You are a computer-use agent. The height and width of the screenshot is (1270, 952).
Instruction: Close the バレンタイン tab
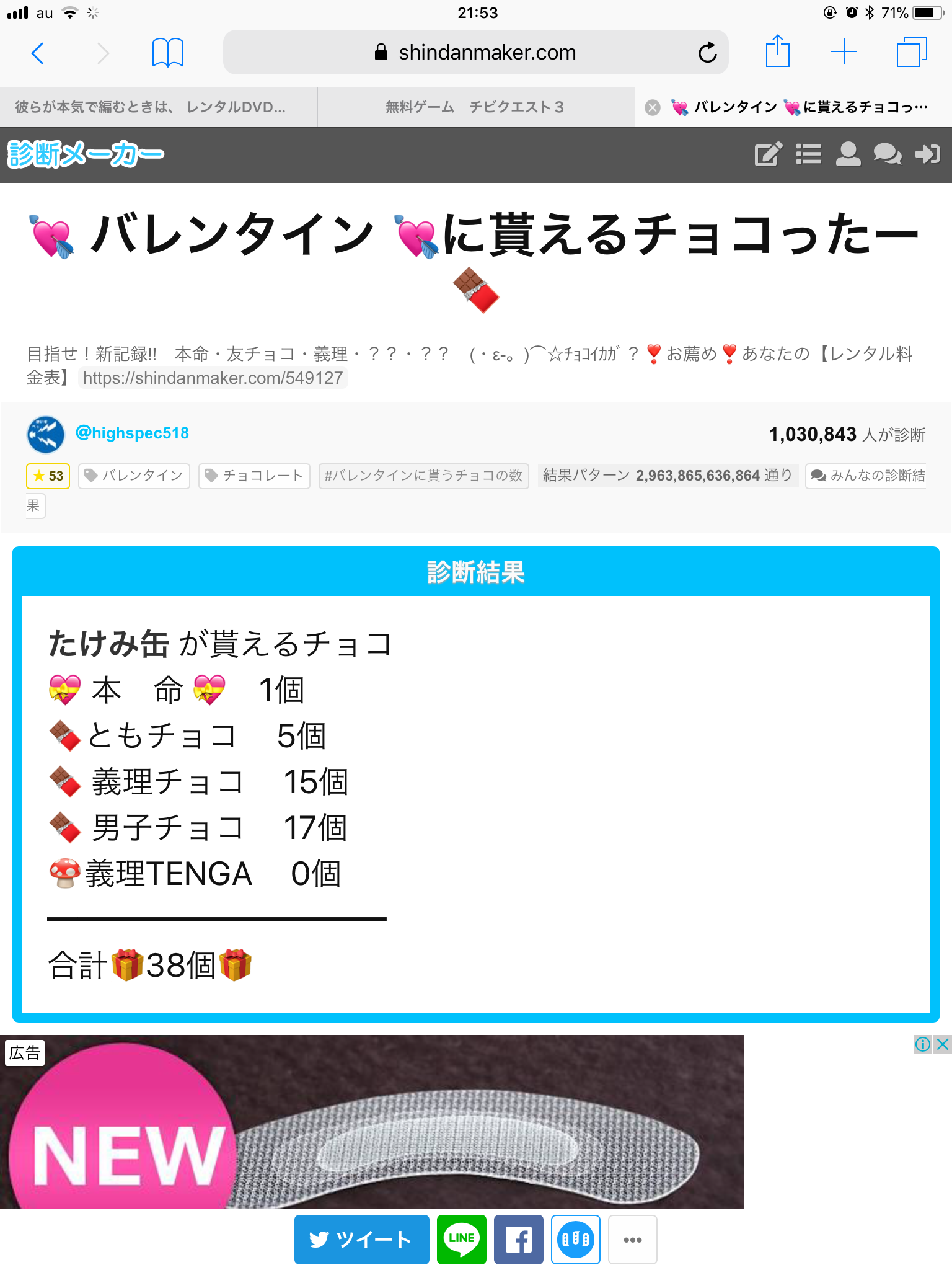point(652,108)
